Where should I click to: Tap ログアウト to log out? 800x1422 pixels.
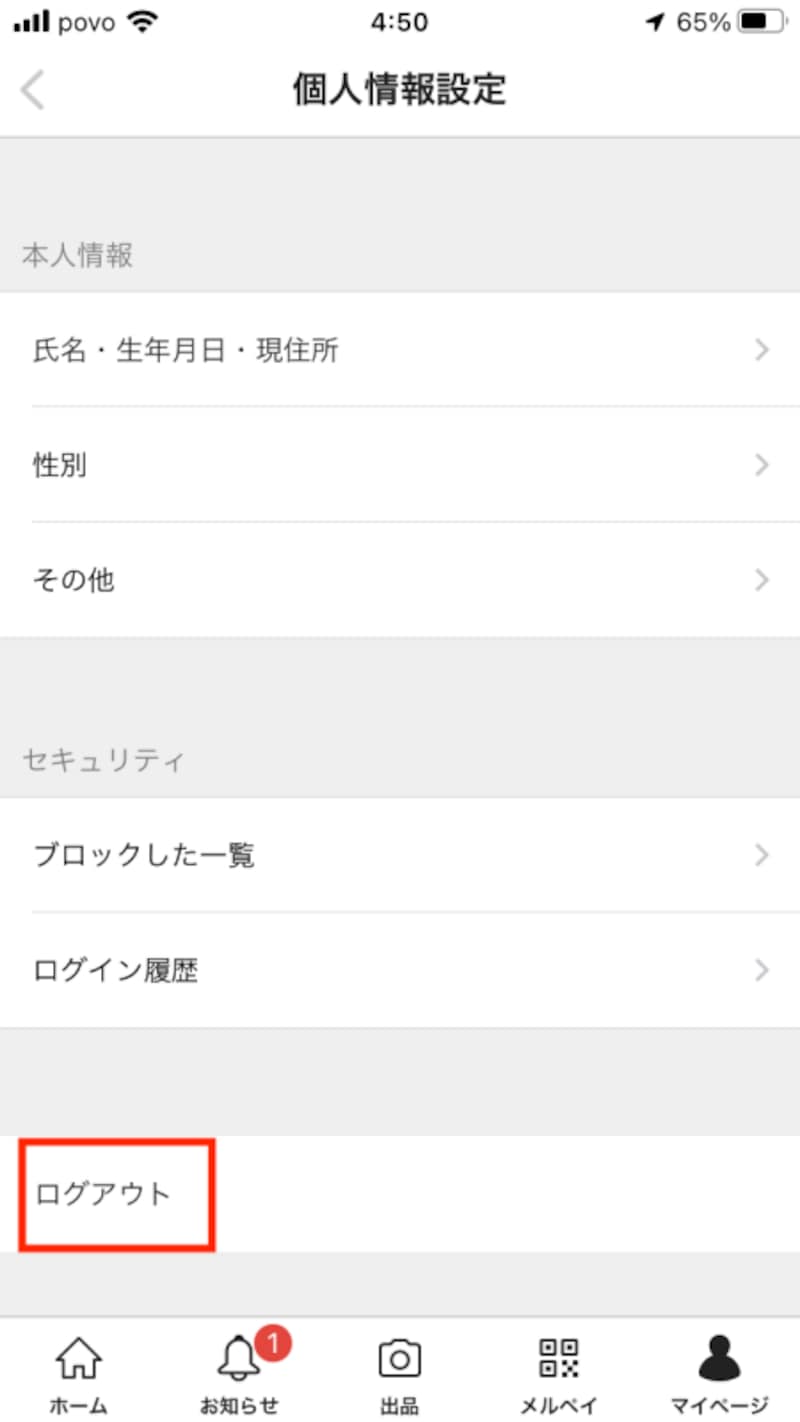pyautogui.click(x=400, y=1194)
